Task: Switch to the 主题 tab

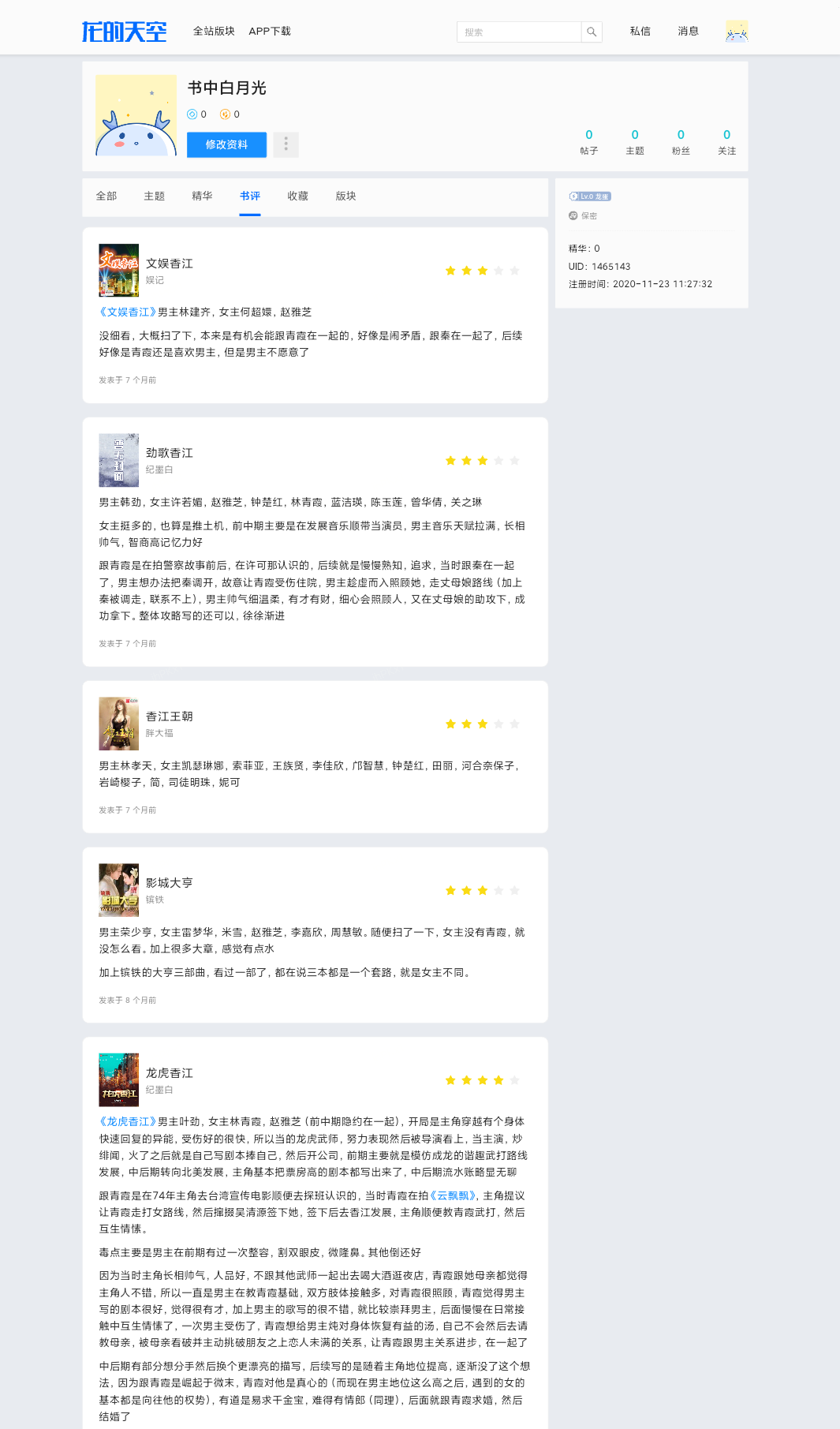Action: pos(155,196)
